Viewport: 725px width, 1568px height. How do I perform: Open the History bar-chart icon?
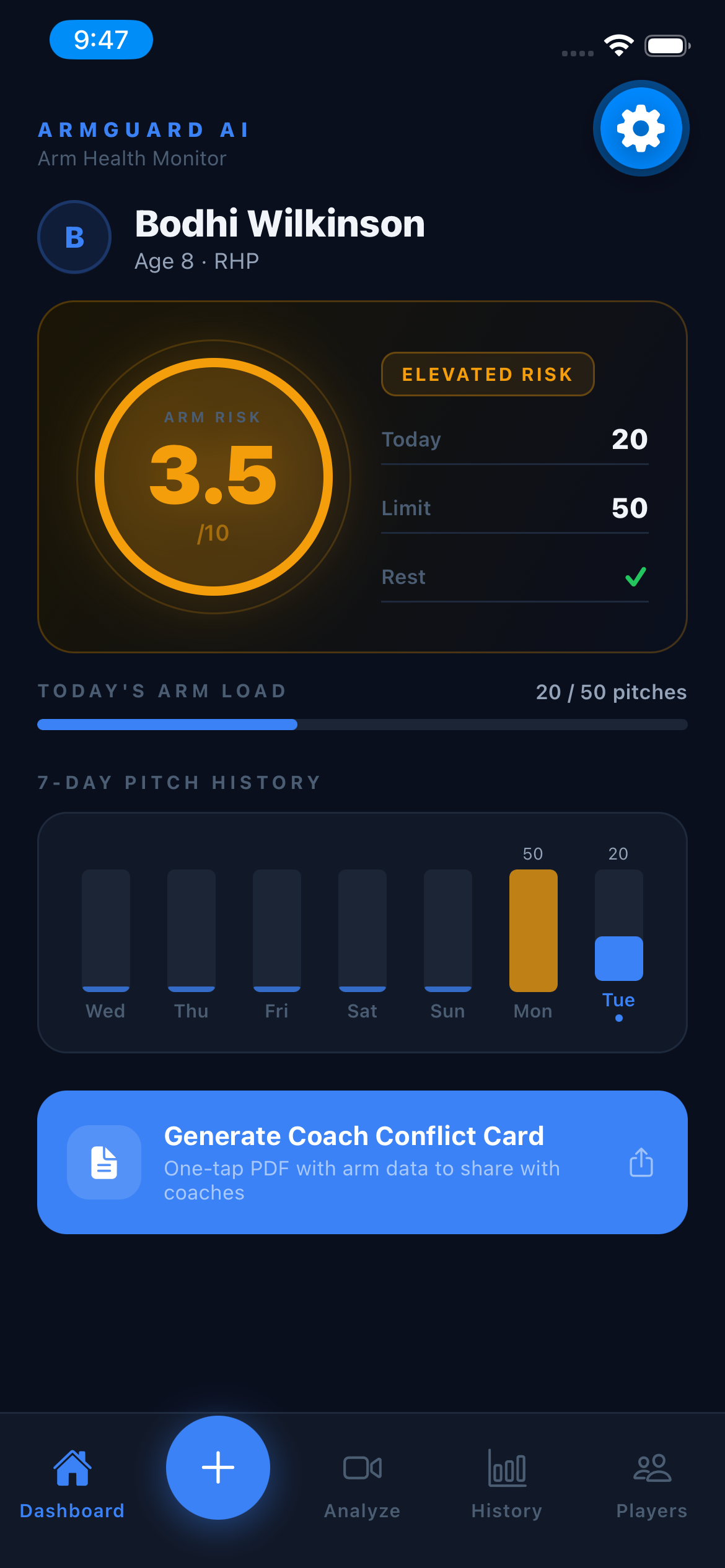pyautogui.click(x=506, y=1468)
